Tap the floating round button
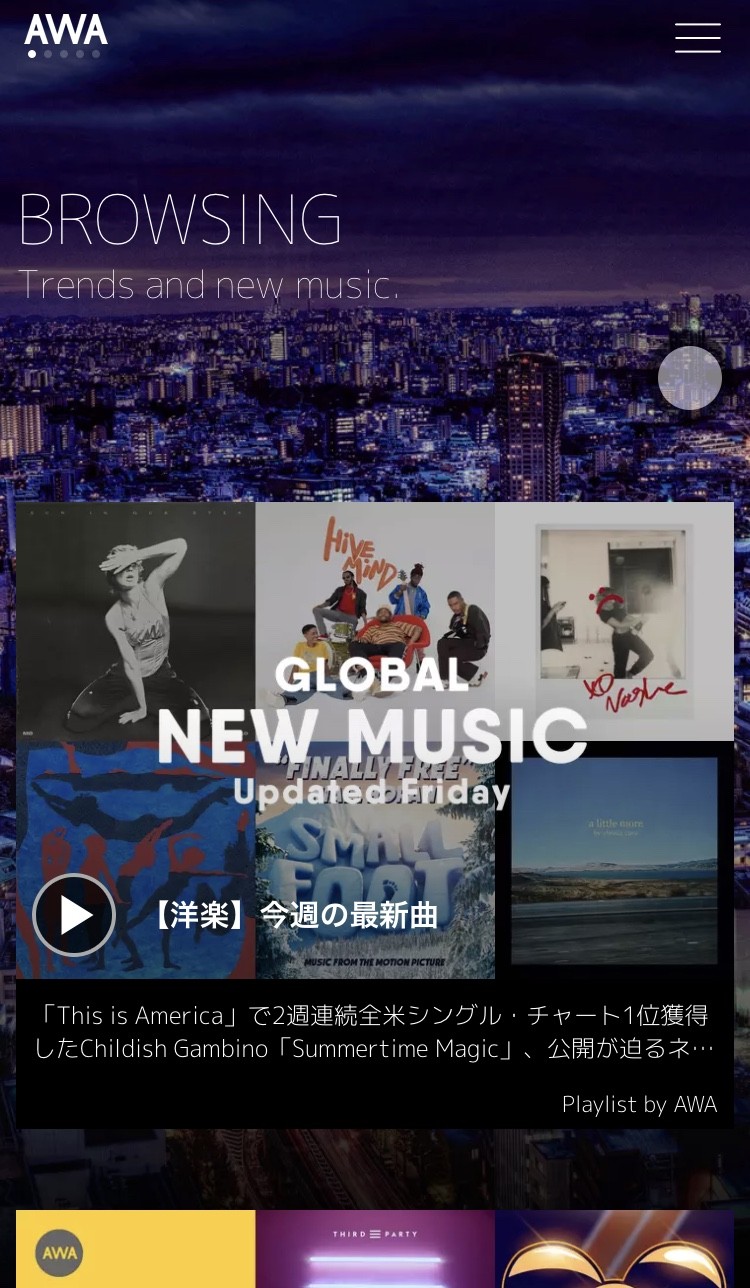This screenshot has height=1288, width=750. [x=689, y=378]
